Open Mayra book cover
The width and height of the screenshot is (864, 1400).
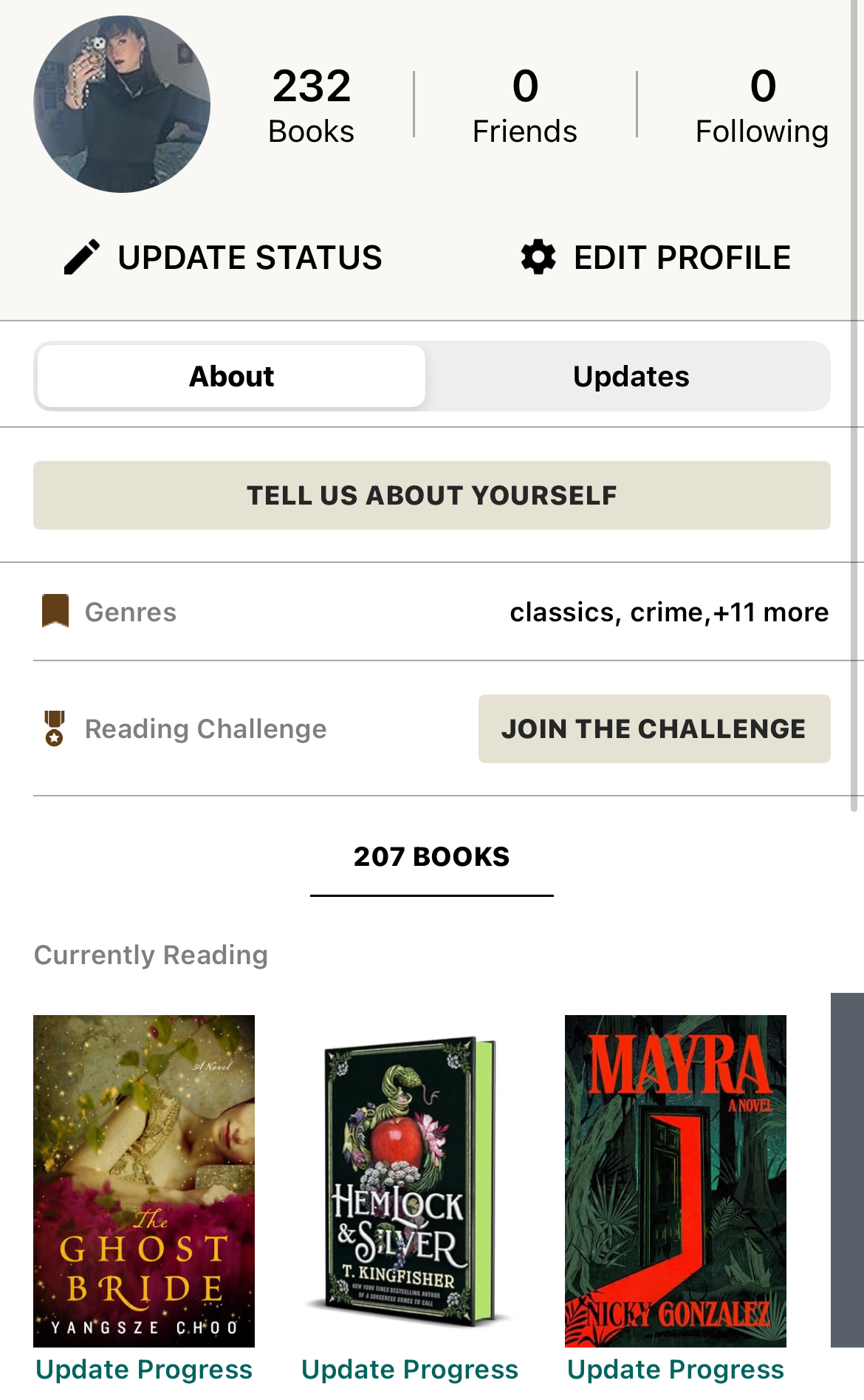pos(675,1181)
